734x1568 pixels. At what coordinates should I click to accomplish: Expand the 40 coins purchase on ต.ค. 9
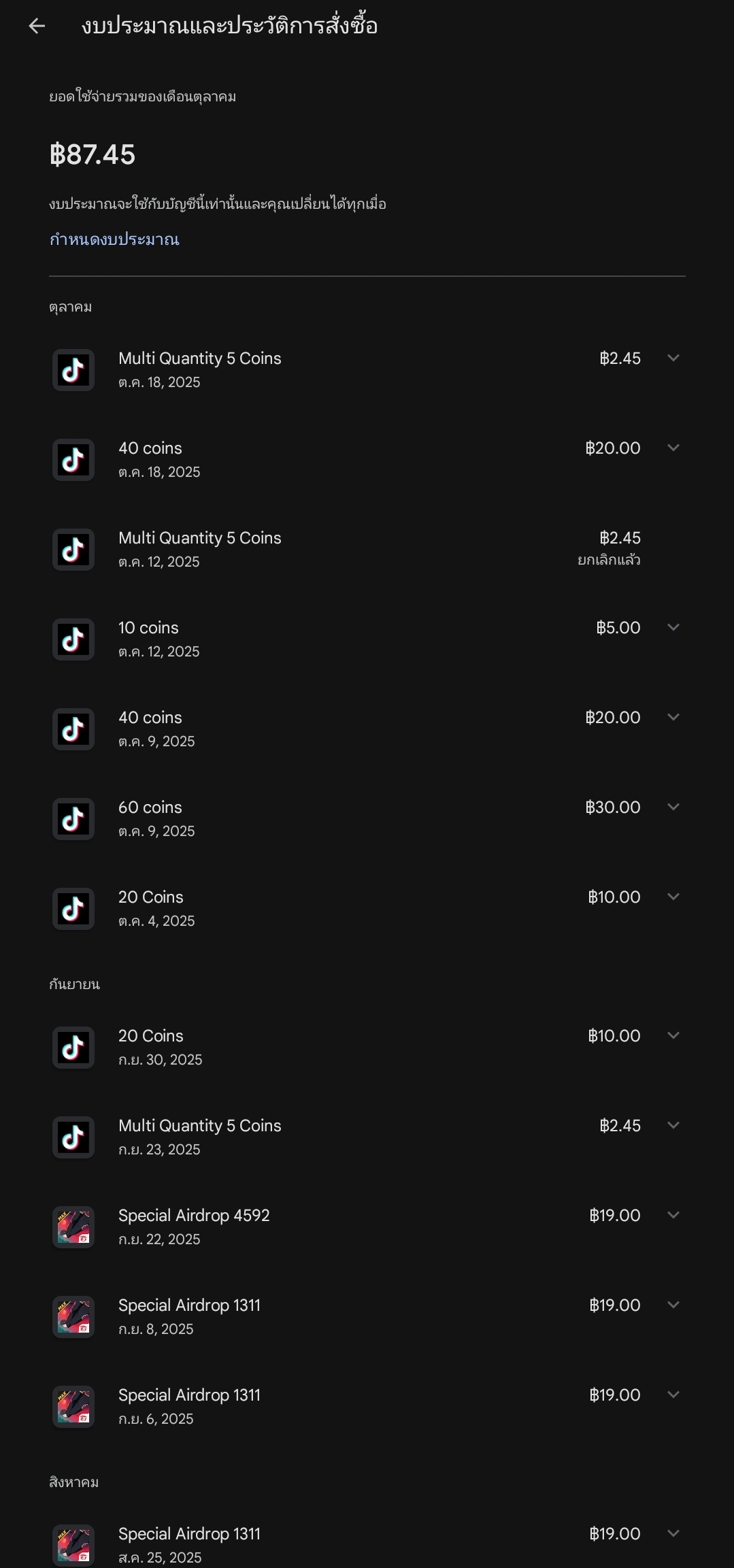(673, 717)
